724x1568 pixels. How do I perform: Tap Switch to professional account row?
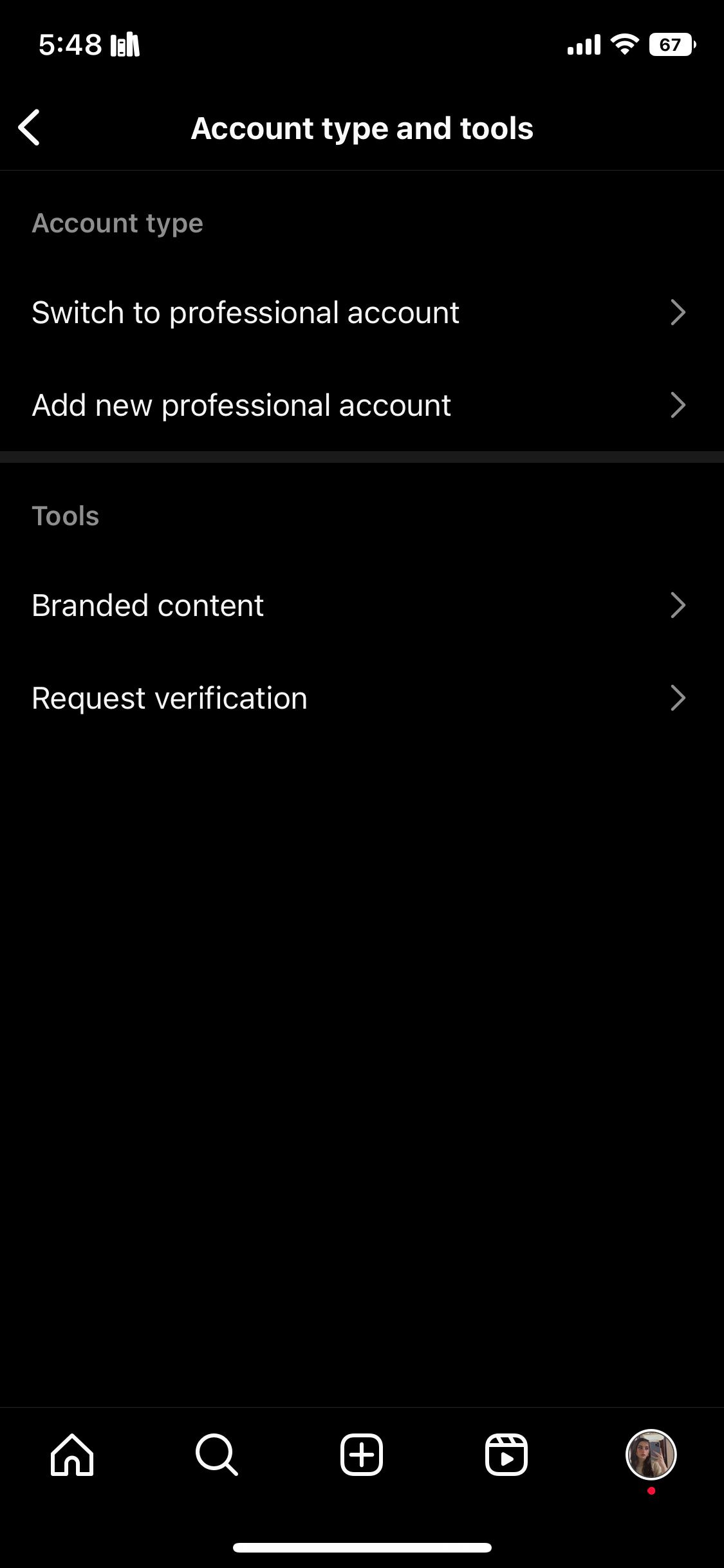245,312
